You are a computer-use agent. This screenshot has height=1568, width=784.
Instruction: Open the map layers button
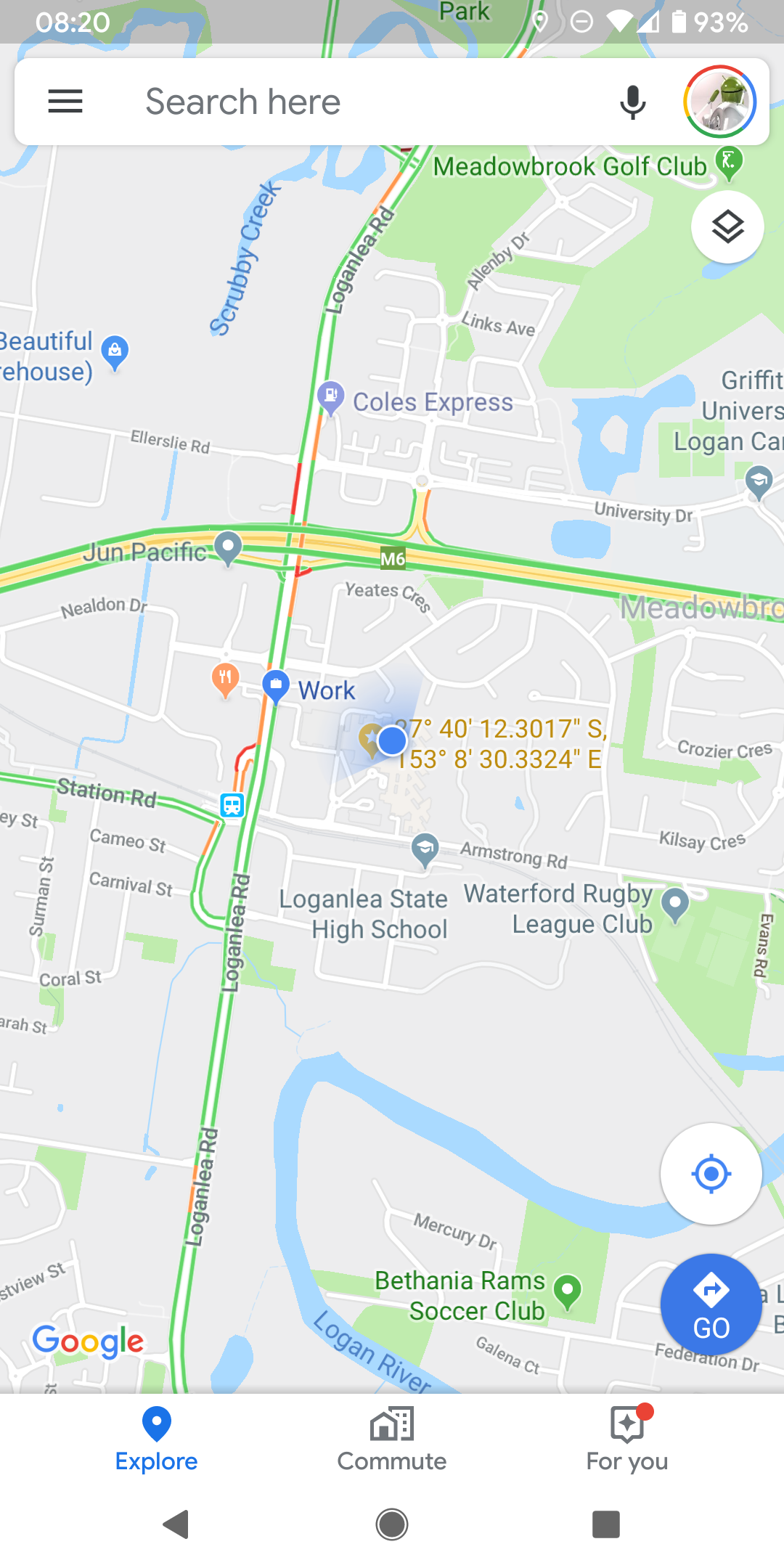click(727, 227)
